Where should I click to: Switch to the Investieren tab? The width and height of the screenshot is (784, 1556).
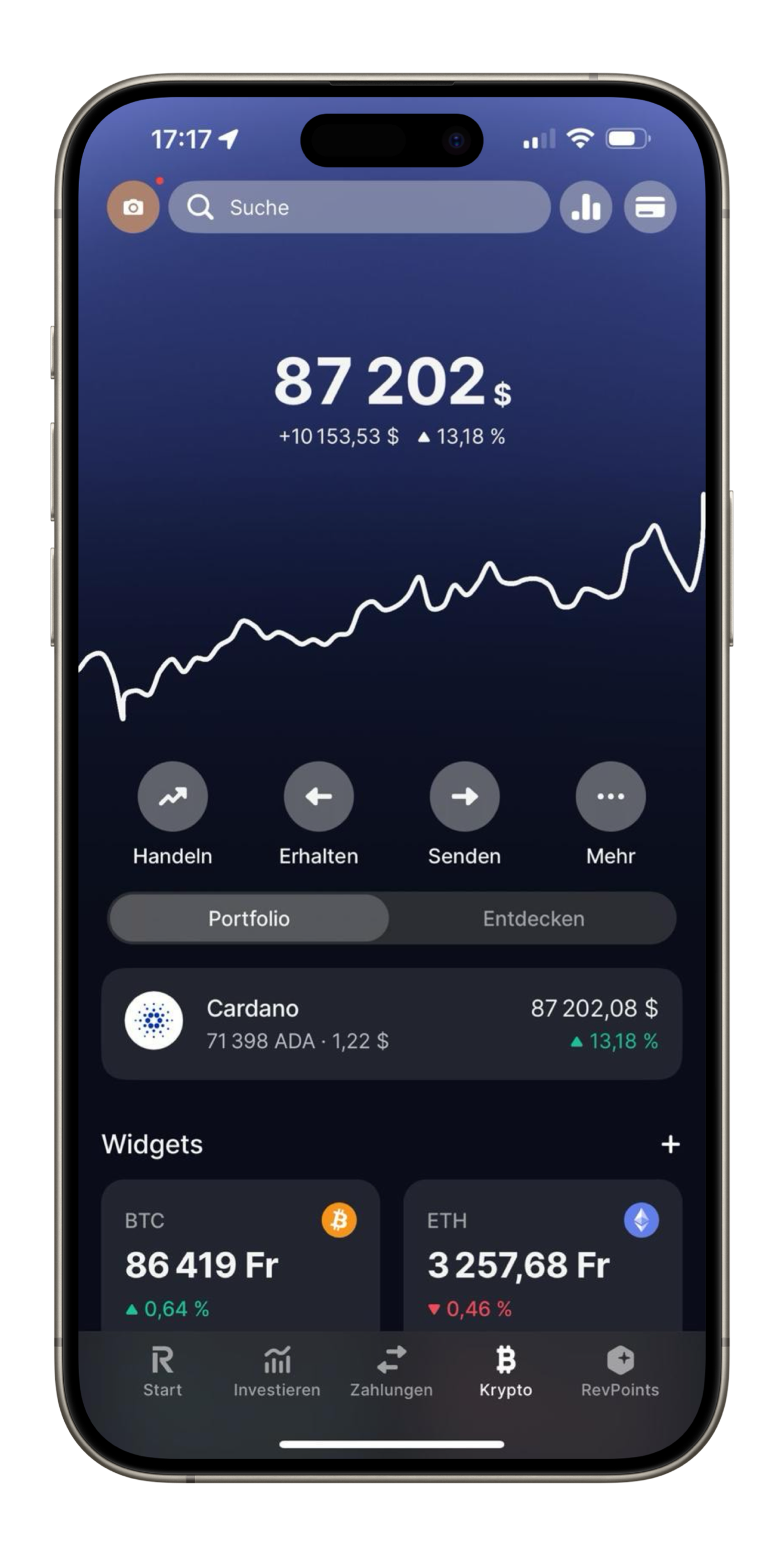[x=277, y=1371]
